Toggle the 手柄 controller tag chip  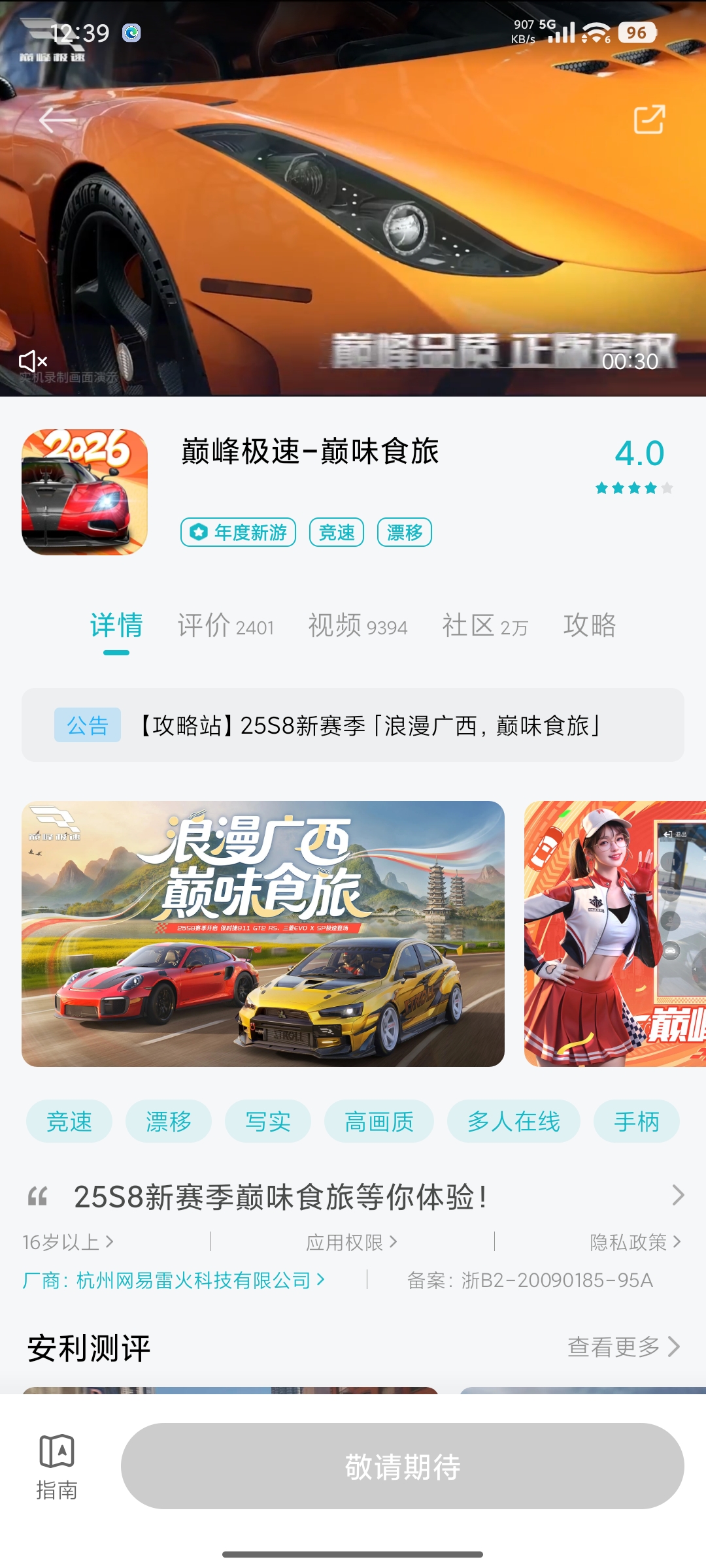636,1120
